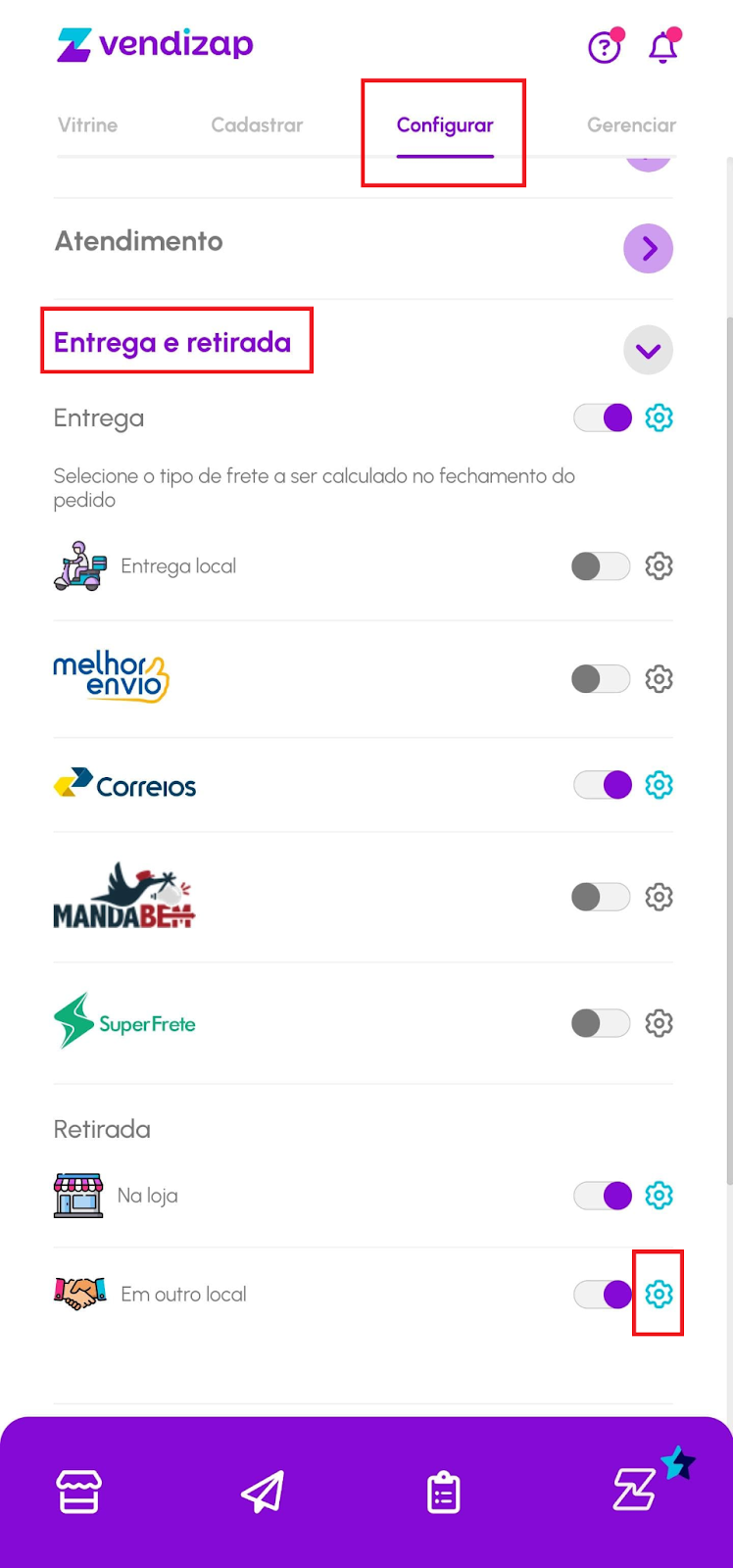Enable the SuperFrete toggle
Screen dimensions: 733x1568
point(601,1023)
